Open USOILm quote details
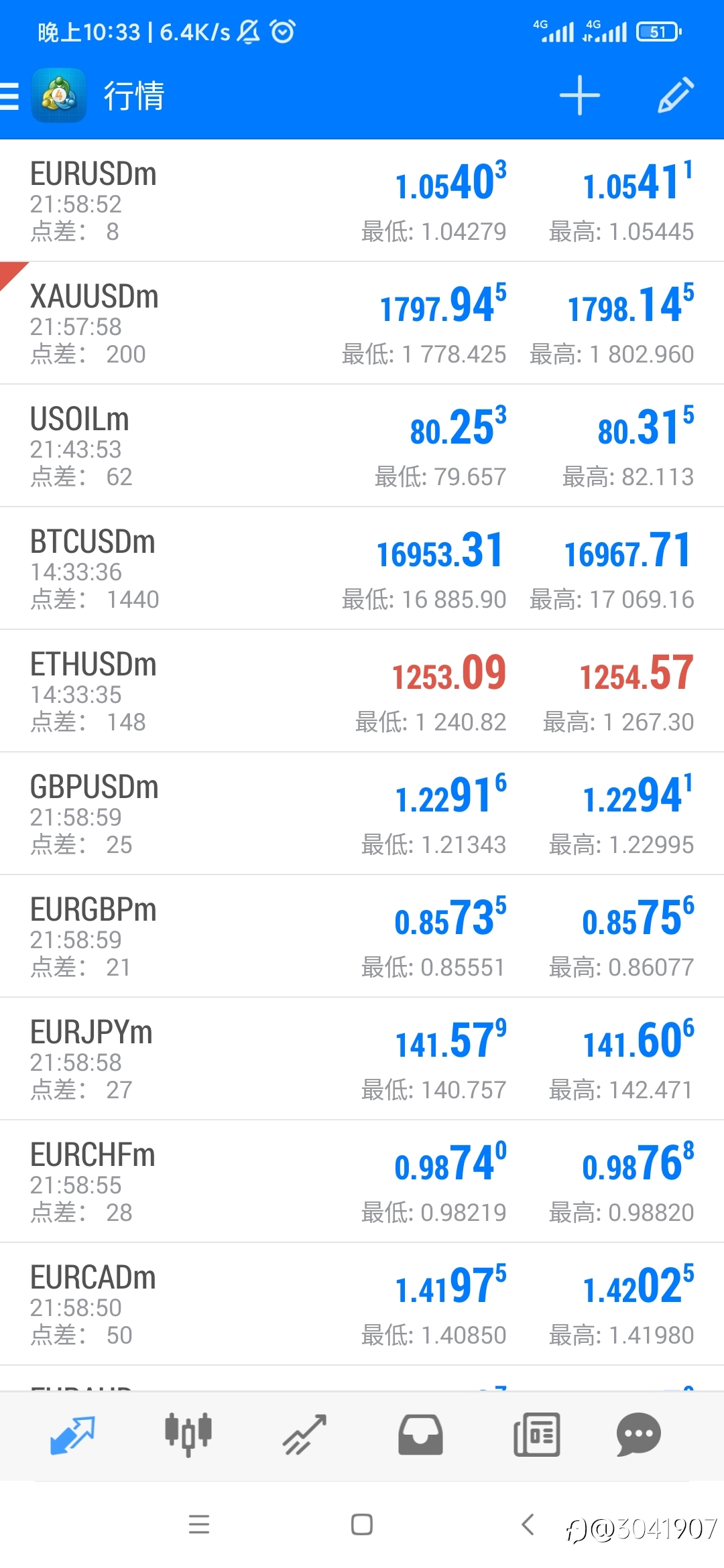724x1568 pixels. pos(362,446)
